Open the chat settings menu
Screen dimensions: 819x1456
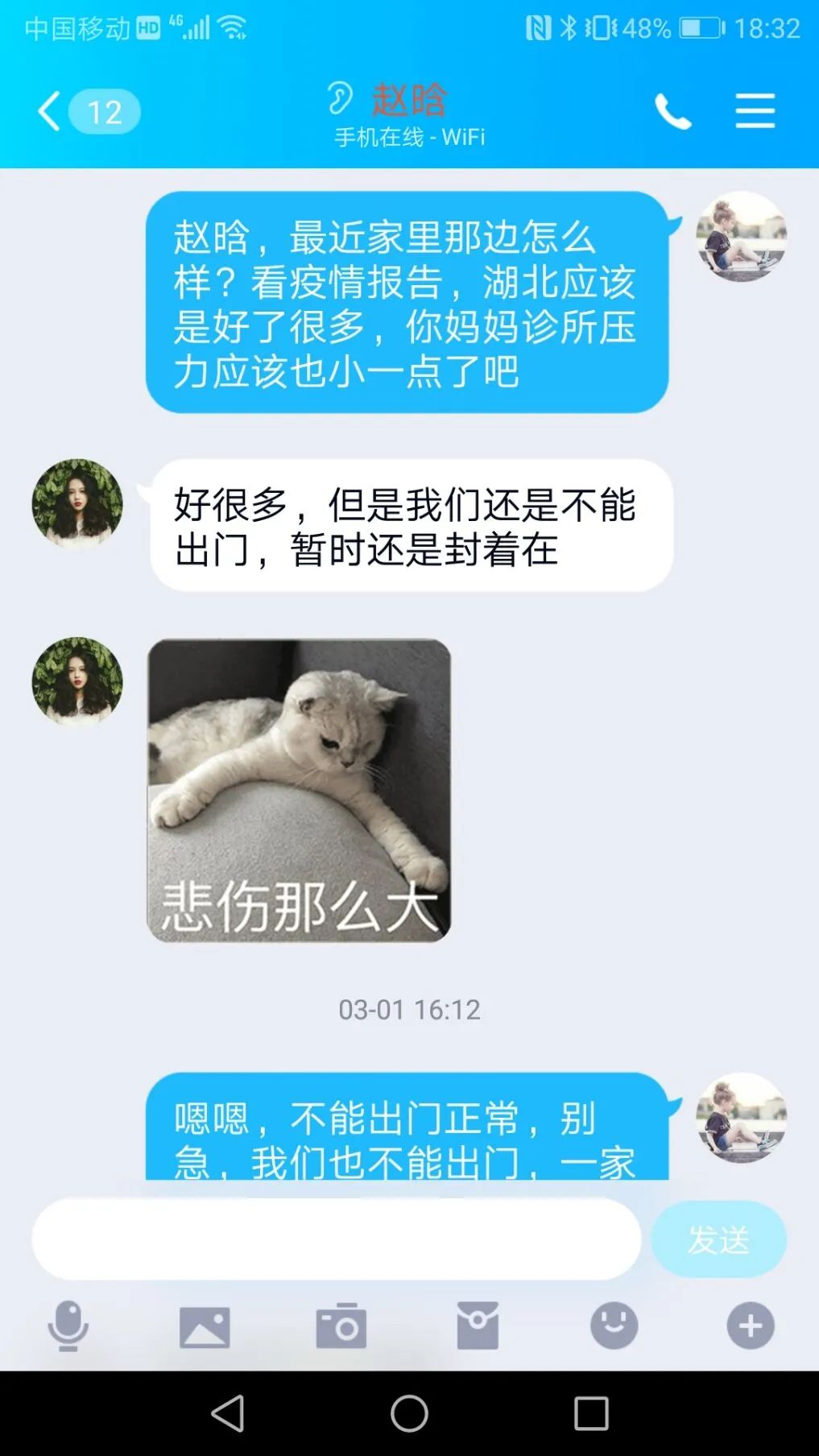pyautogui.click(x=755, y=111)
